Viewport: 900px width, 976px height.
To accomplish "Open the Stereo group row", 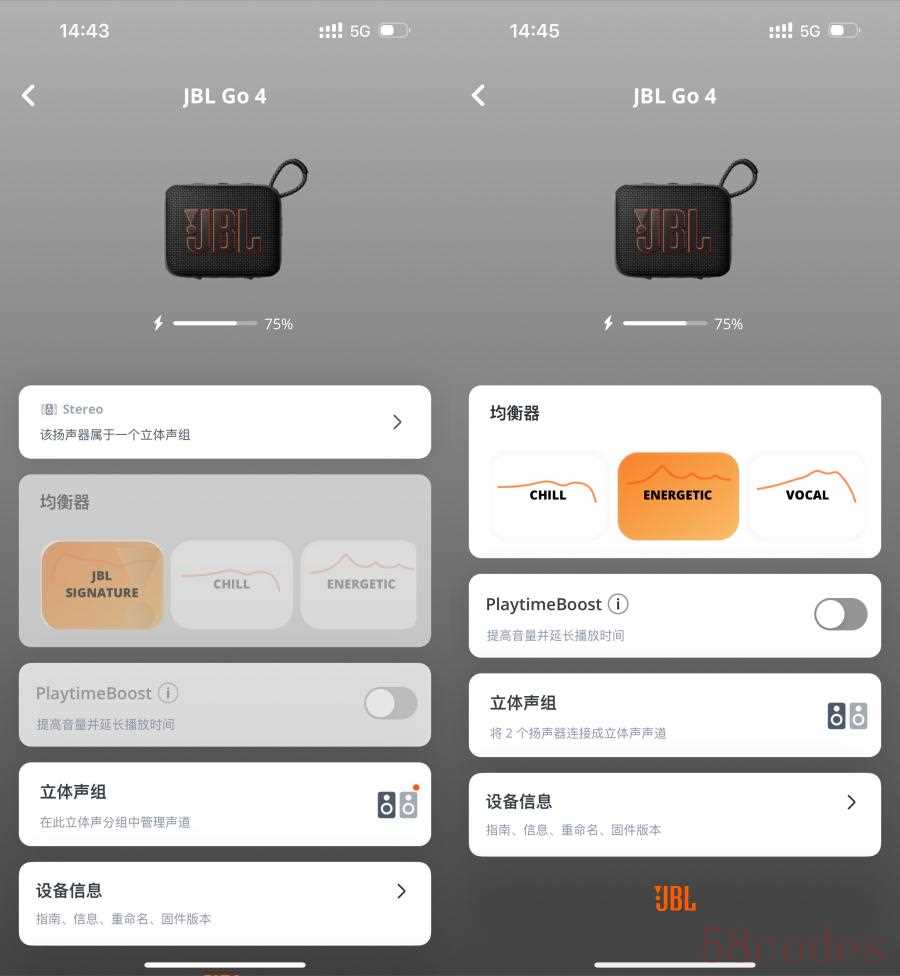I will click(x=224, y=422).
